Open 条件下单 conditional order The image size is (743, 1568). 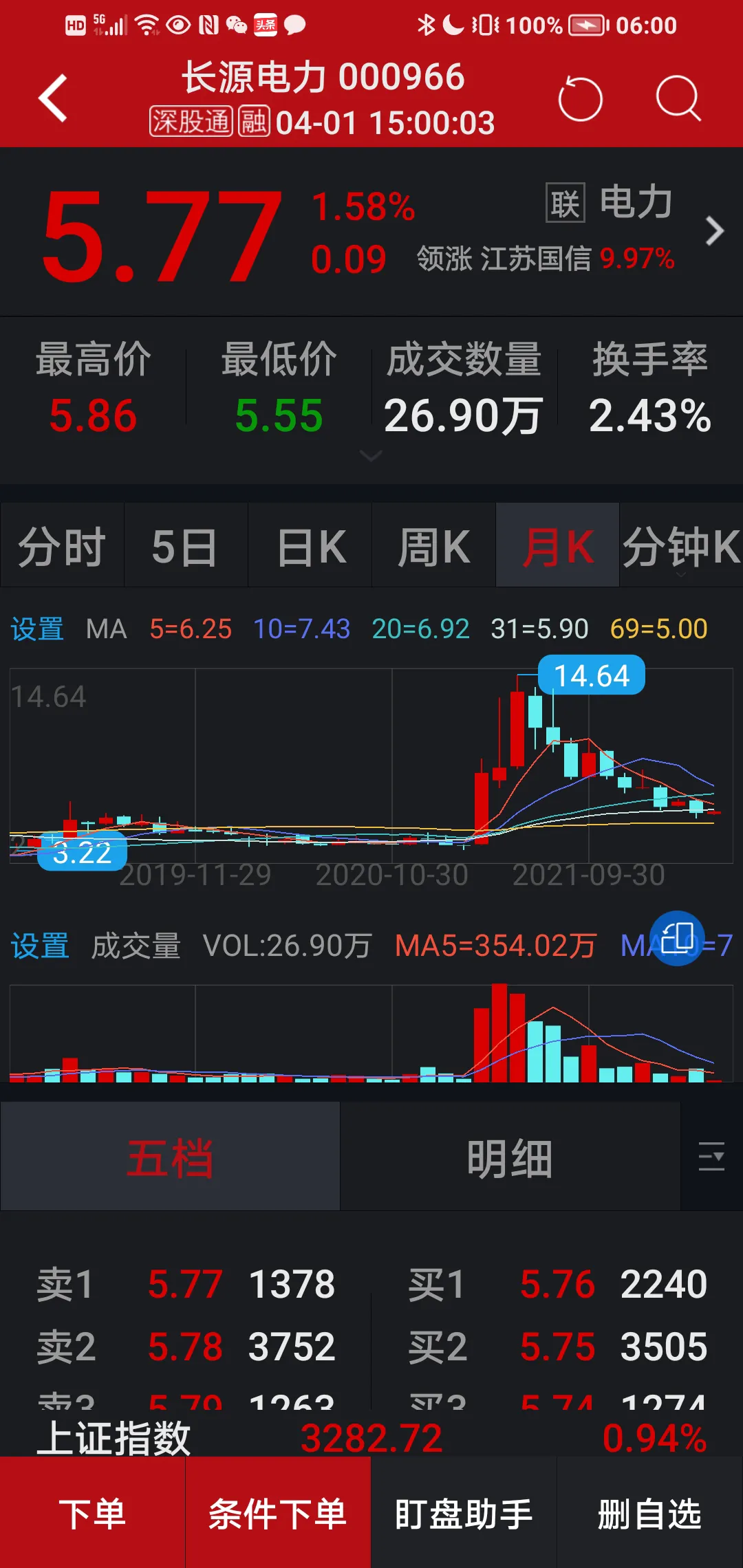pyautogui.click(x=278, y=1514)
